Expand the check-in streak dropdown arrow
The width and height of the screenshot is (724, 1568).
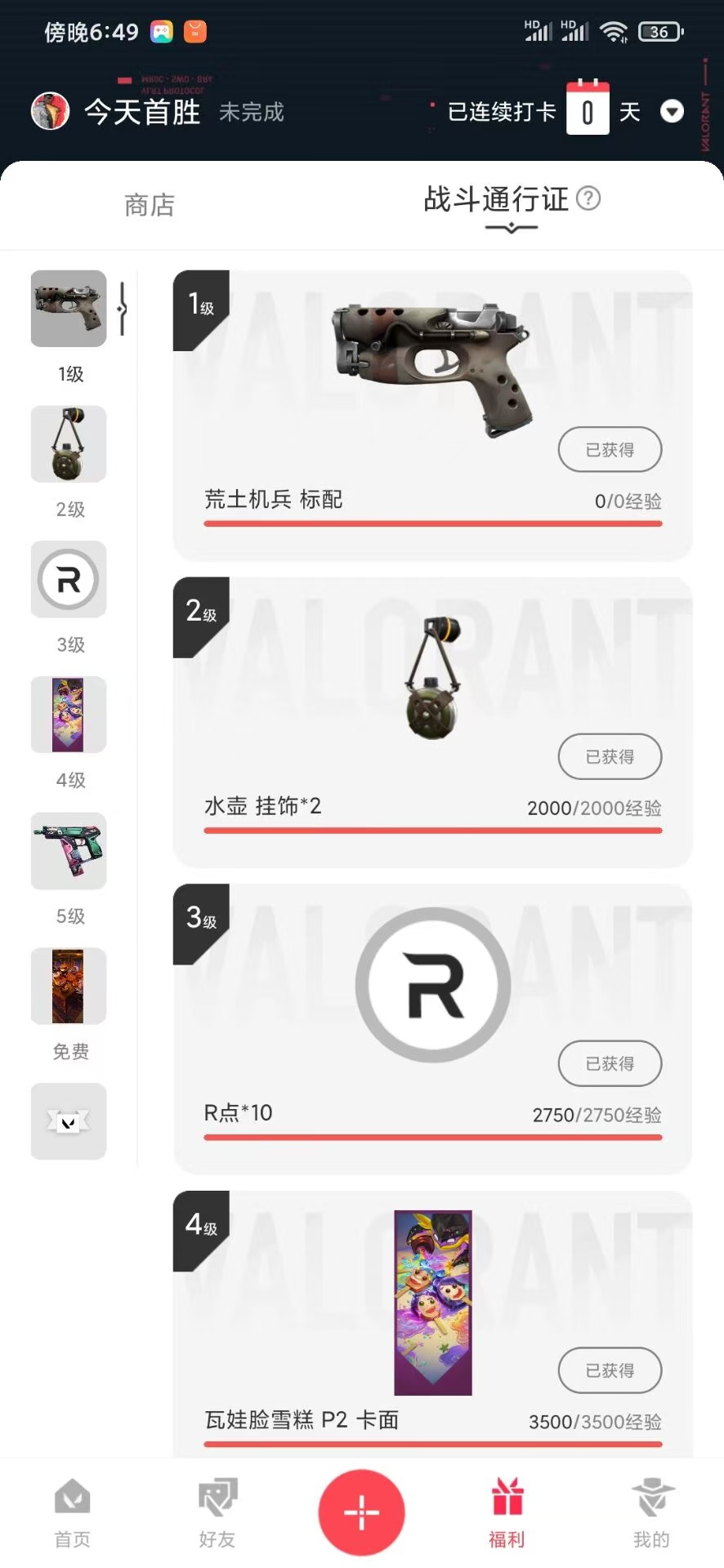click(x=672, y=111)
